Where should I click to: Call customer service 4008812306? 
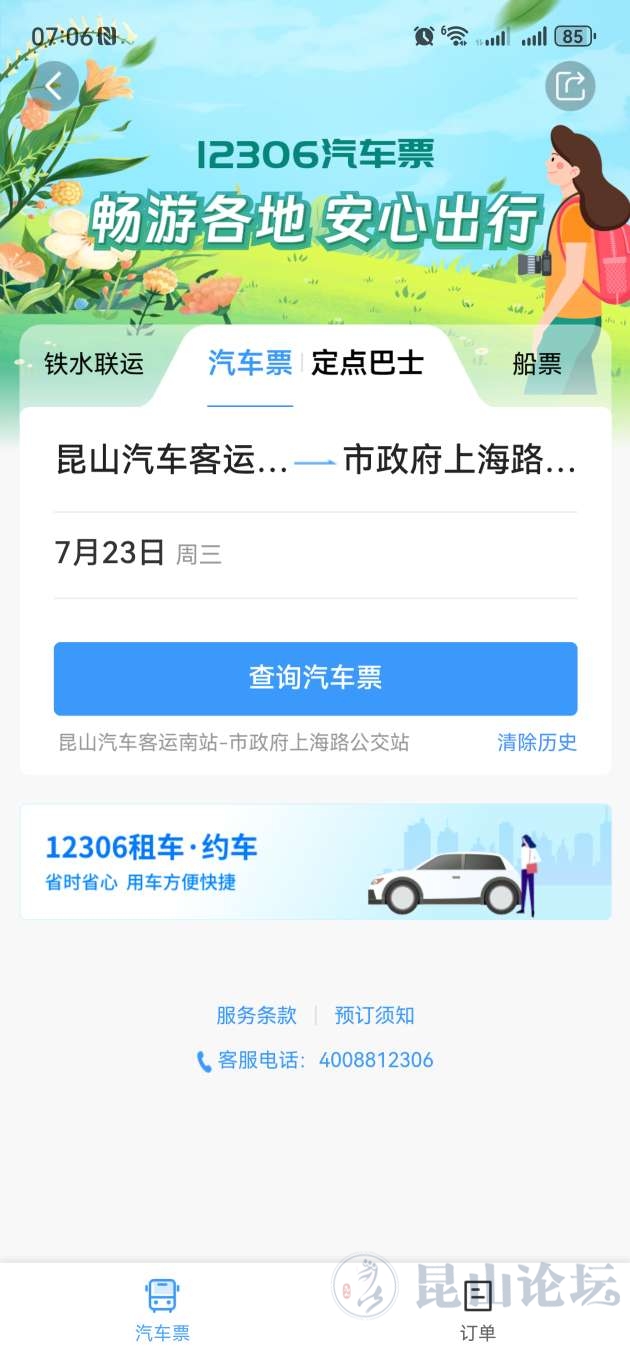click(x=315, y=1060)
